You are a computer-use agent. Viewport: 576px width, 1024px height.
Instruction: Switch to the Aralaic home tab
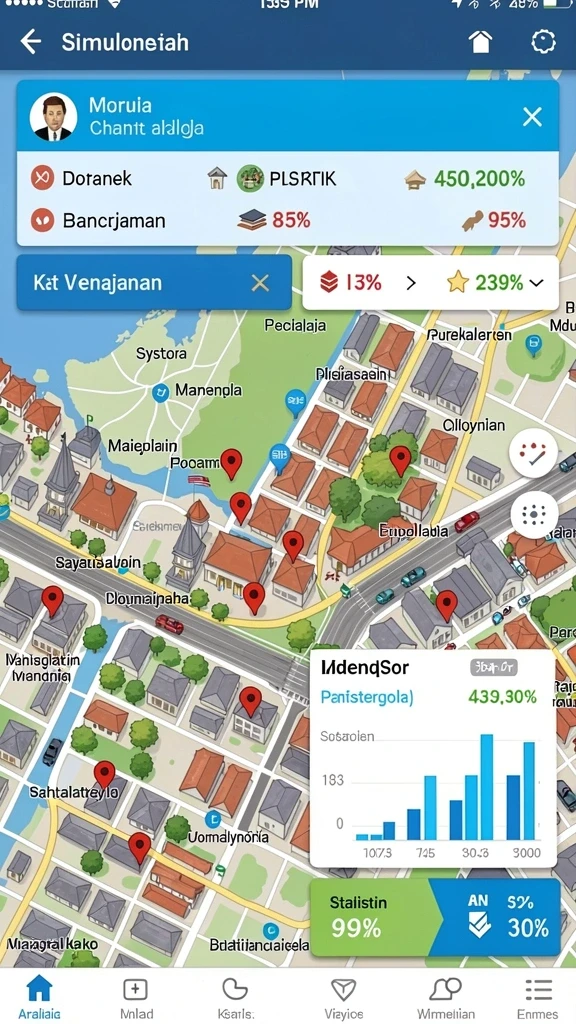39,997
